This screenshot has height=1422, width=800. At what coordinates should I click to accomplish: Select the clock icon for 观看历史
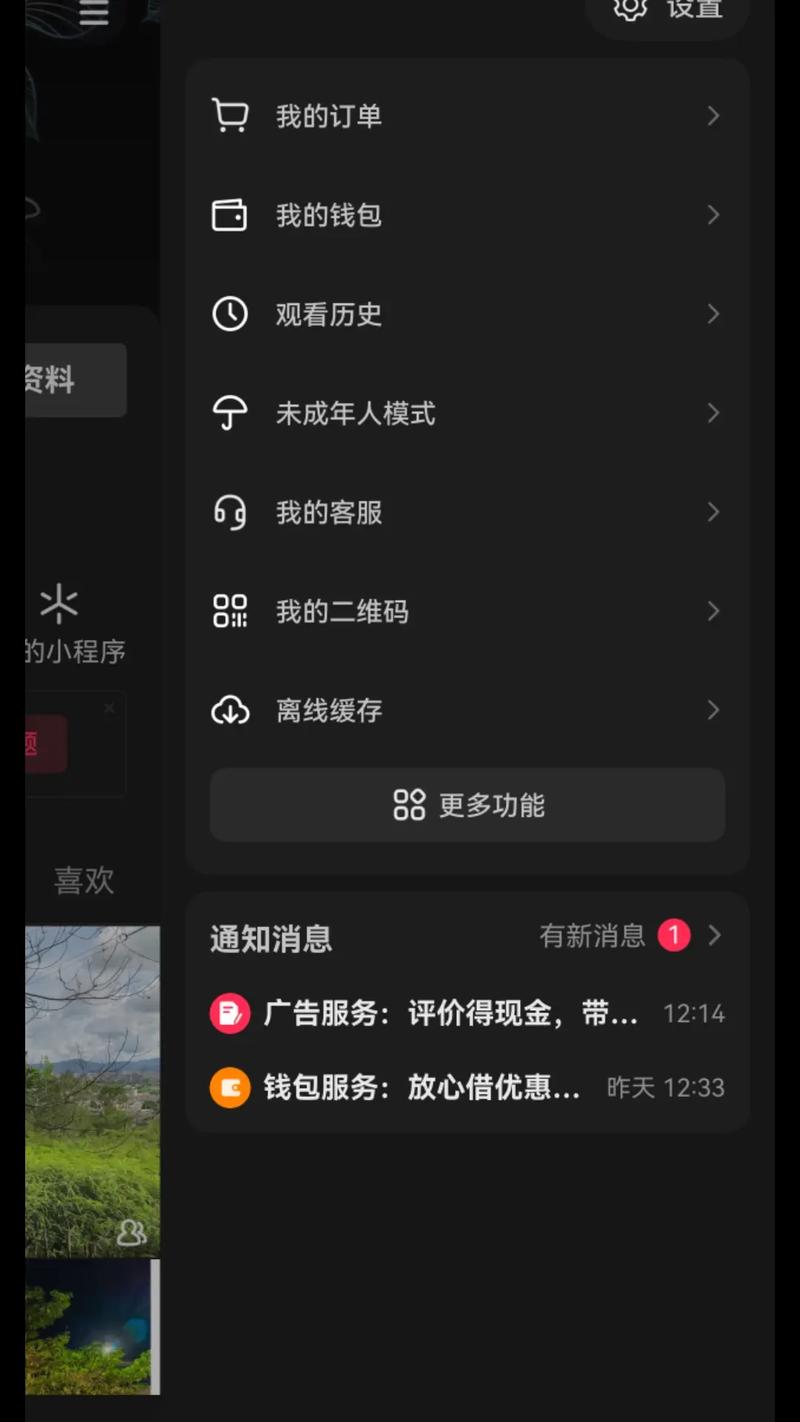coord(231,314)
